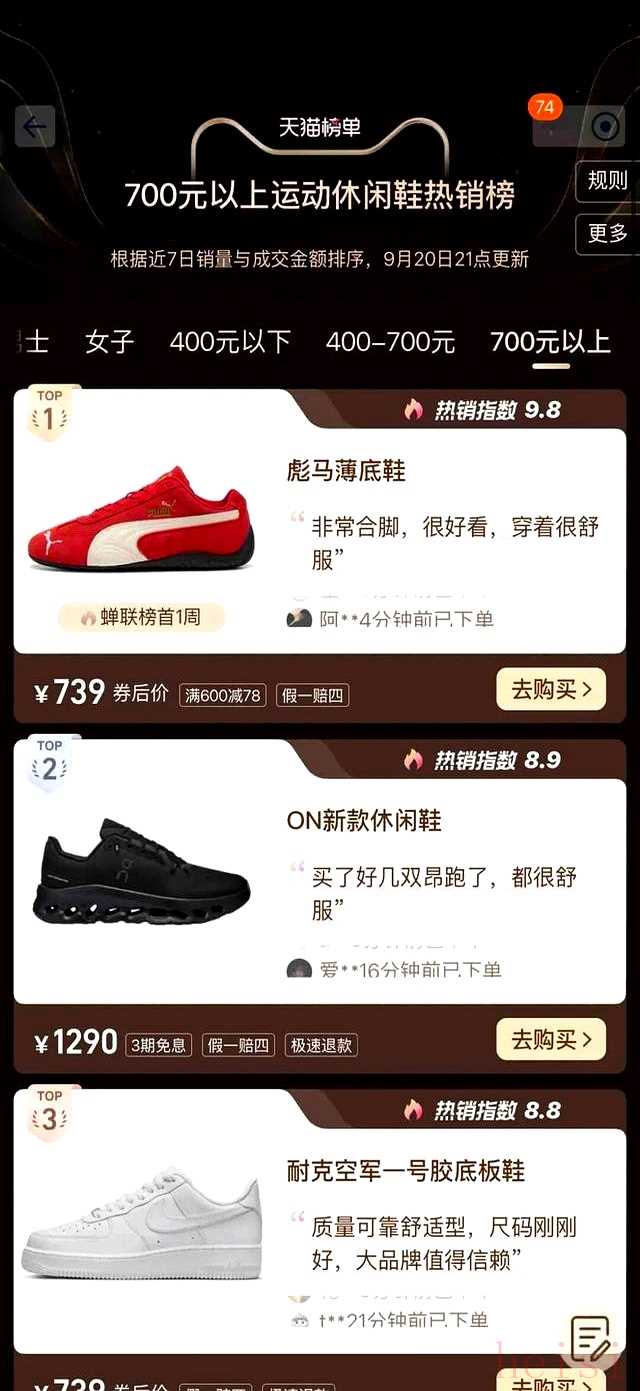Buy the ¥1290 ON shoes via 去购买
Screen dimensions: 640x1391
coord(551,1040)
